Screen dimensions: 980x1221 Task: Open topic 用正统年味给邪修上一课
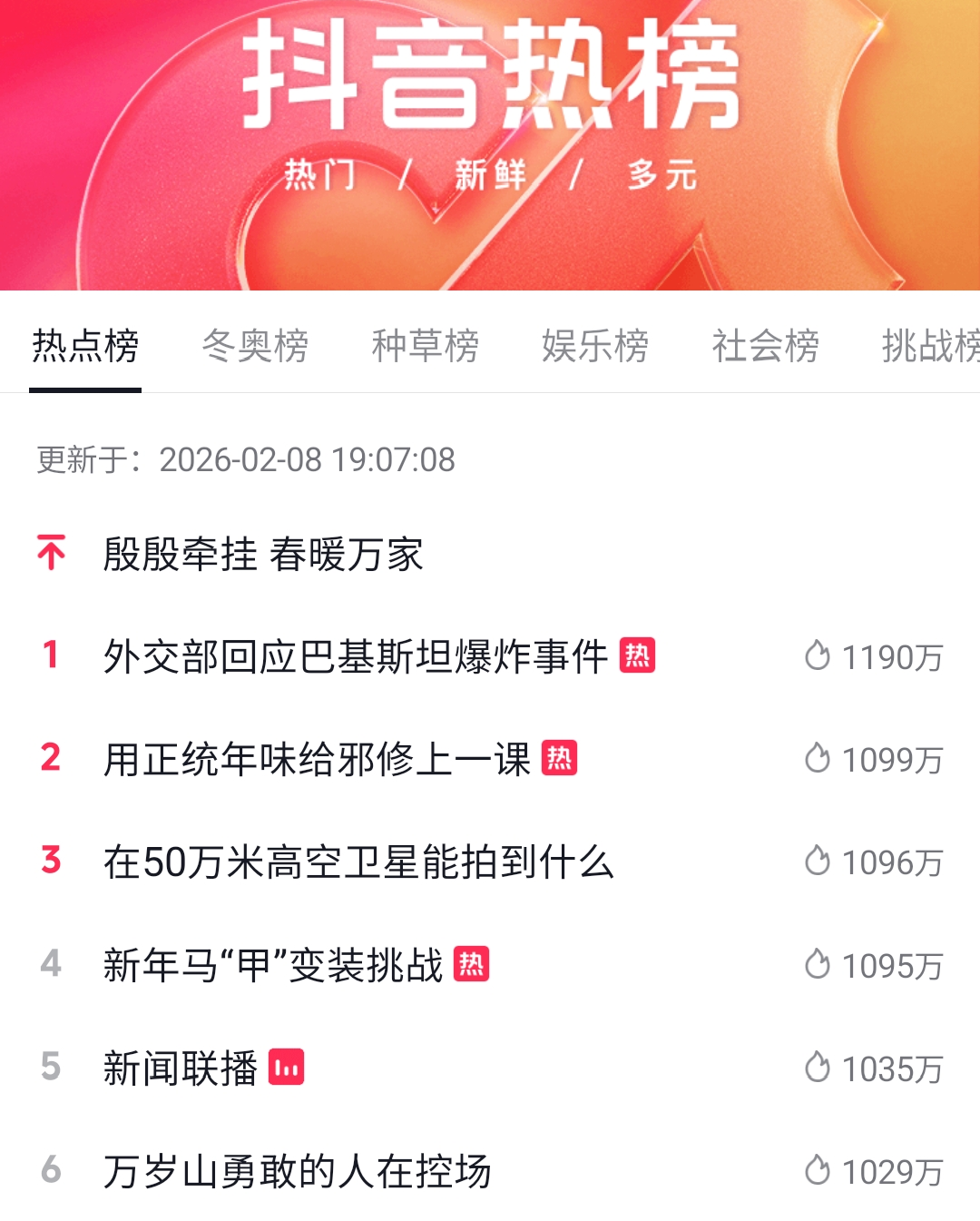[x=317, y=759]
